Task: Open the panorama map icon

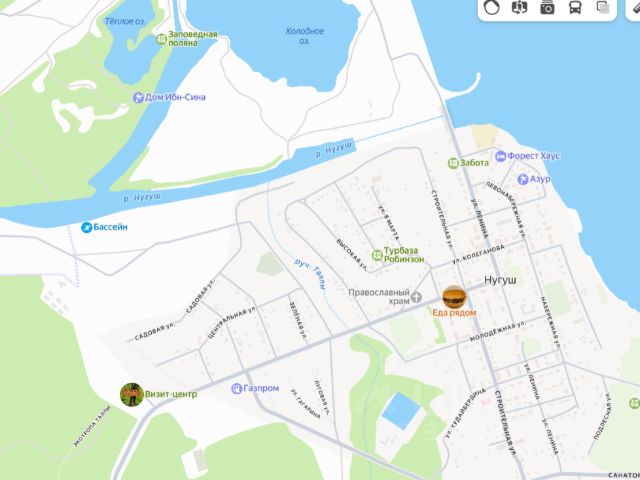Action: pos(519,8)
